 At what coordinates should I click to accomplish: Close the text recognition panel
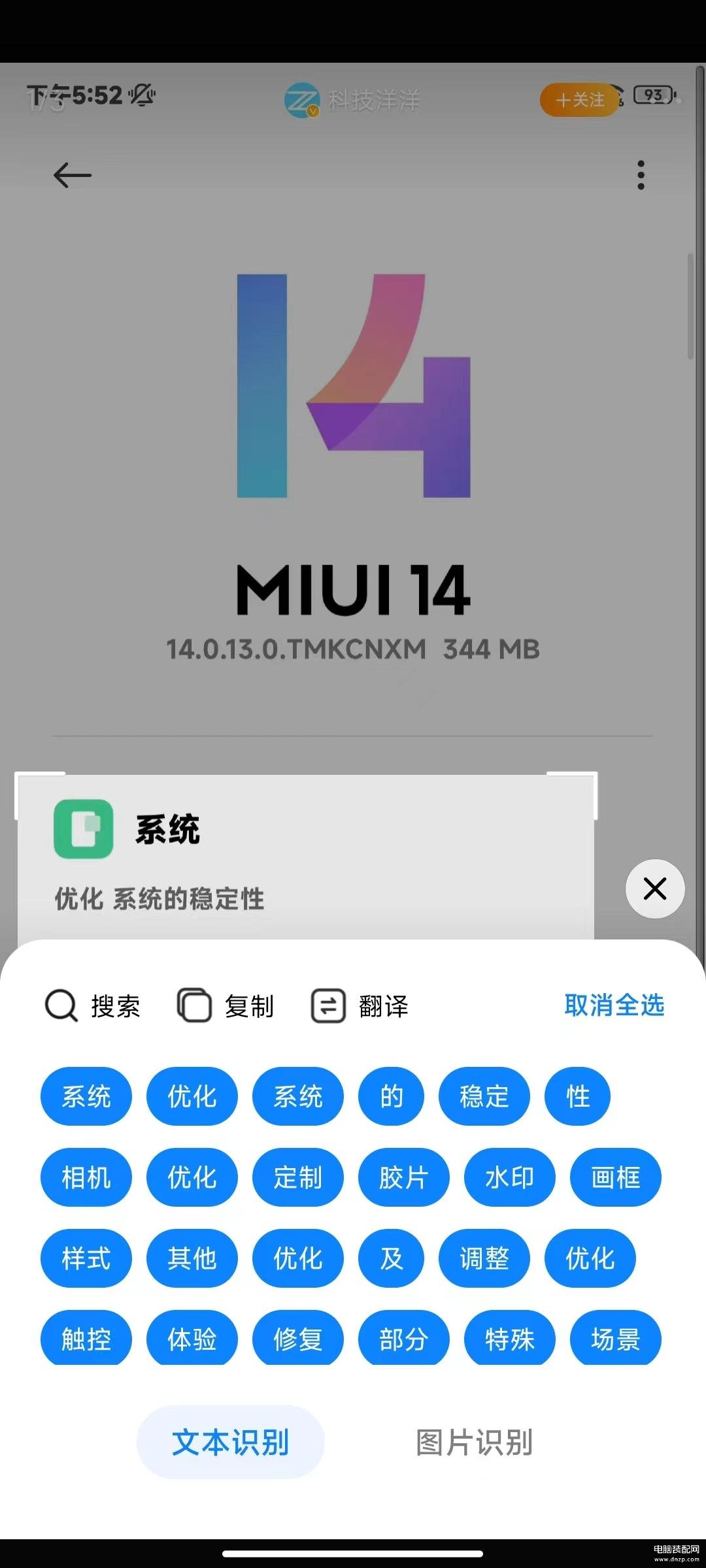click(x=654, y=889)
